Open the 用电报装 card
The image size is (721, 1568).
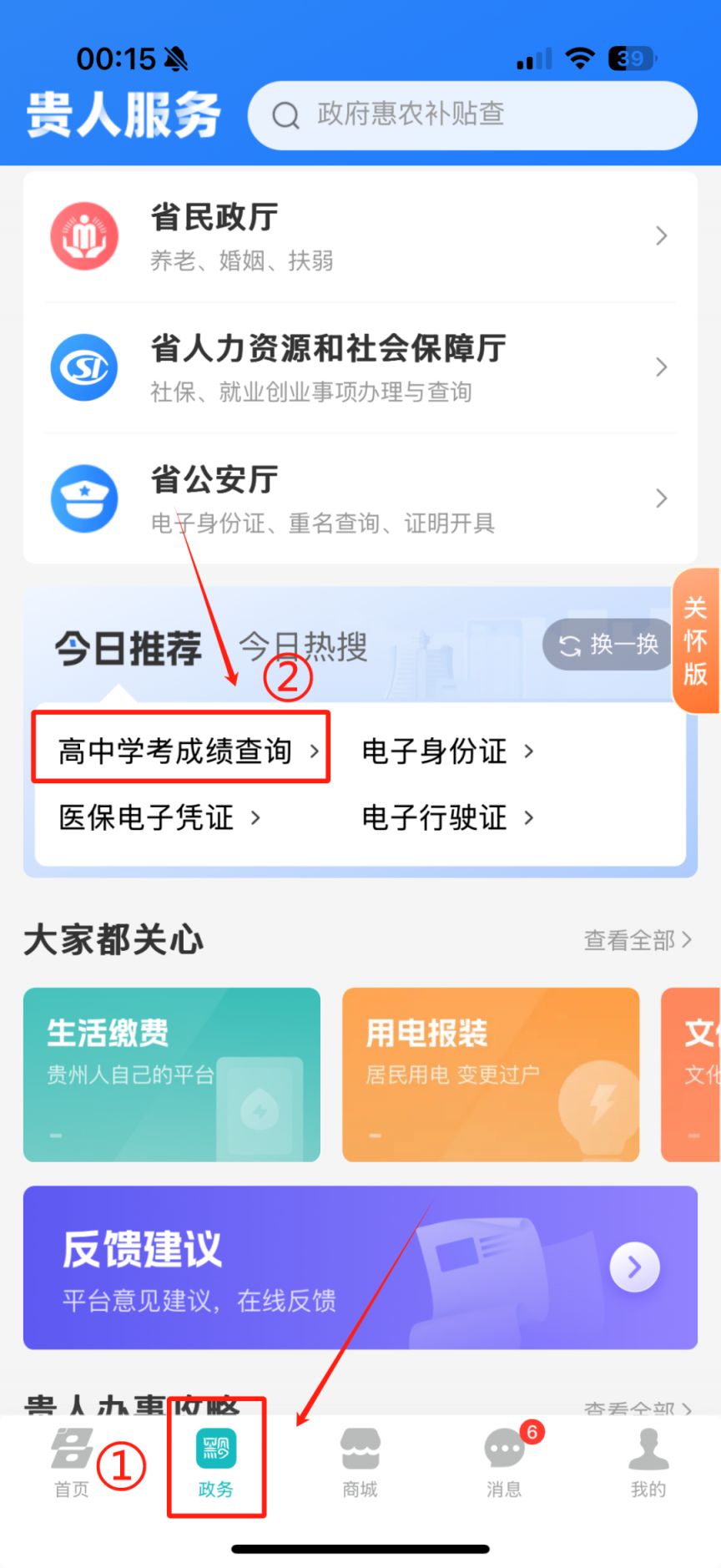[x=491, y=1075]
